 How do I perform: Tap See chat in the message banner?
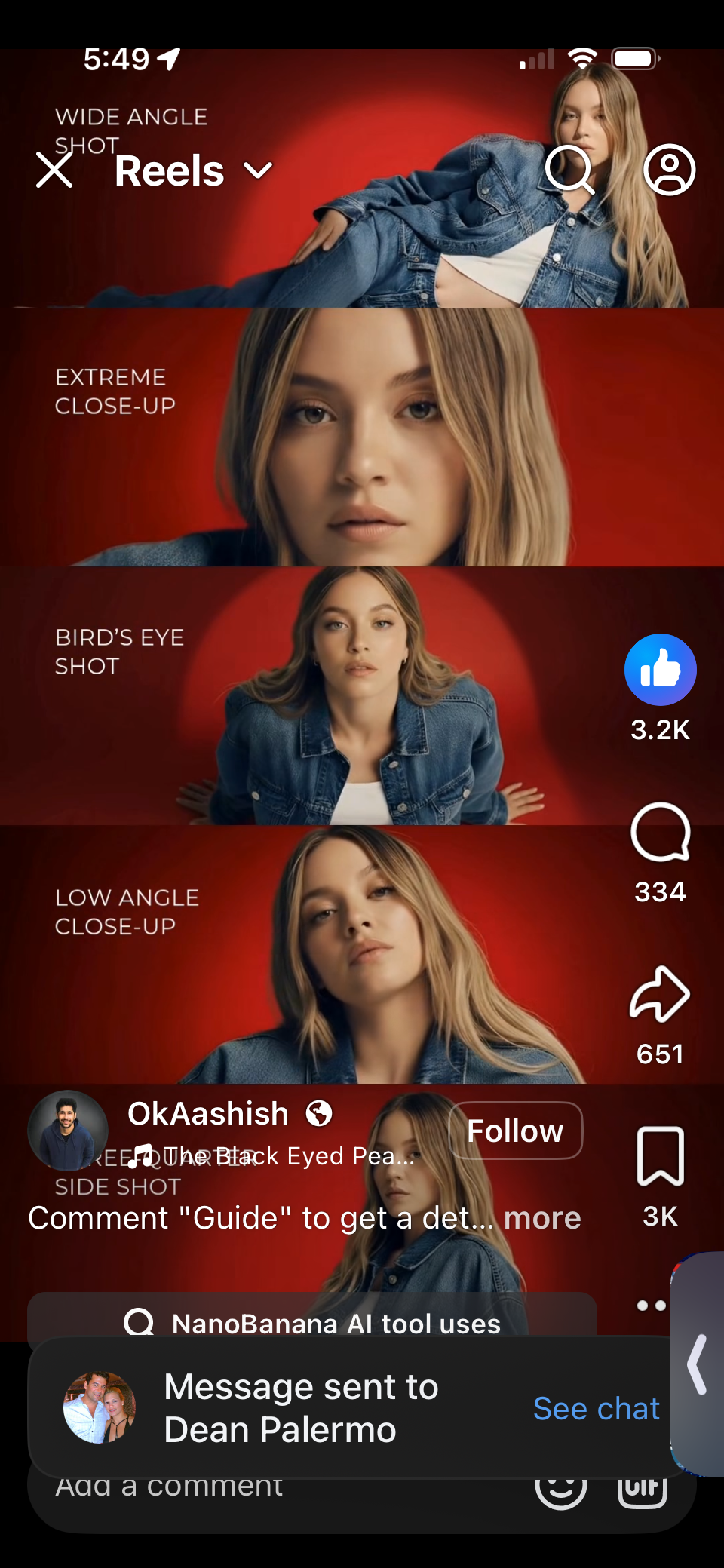pyautogui.click(x=596, y=1408)
